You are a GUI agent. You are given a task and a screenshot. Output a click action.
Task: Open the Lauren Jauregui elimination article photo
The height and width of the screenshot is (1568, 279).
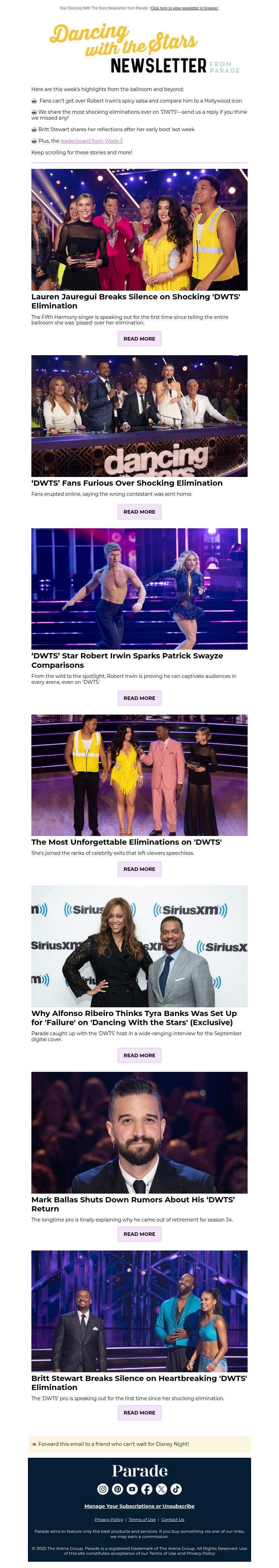click(x=139, y=230)
